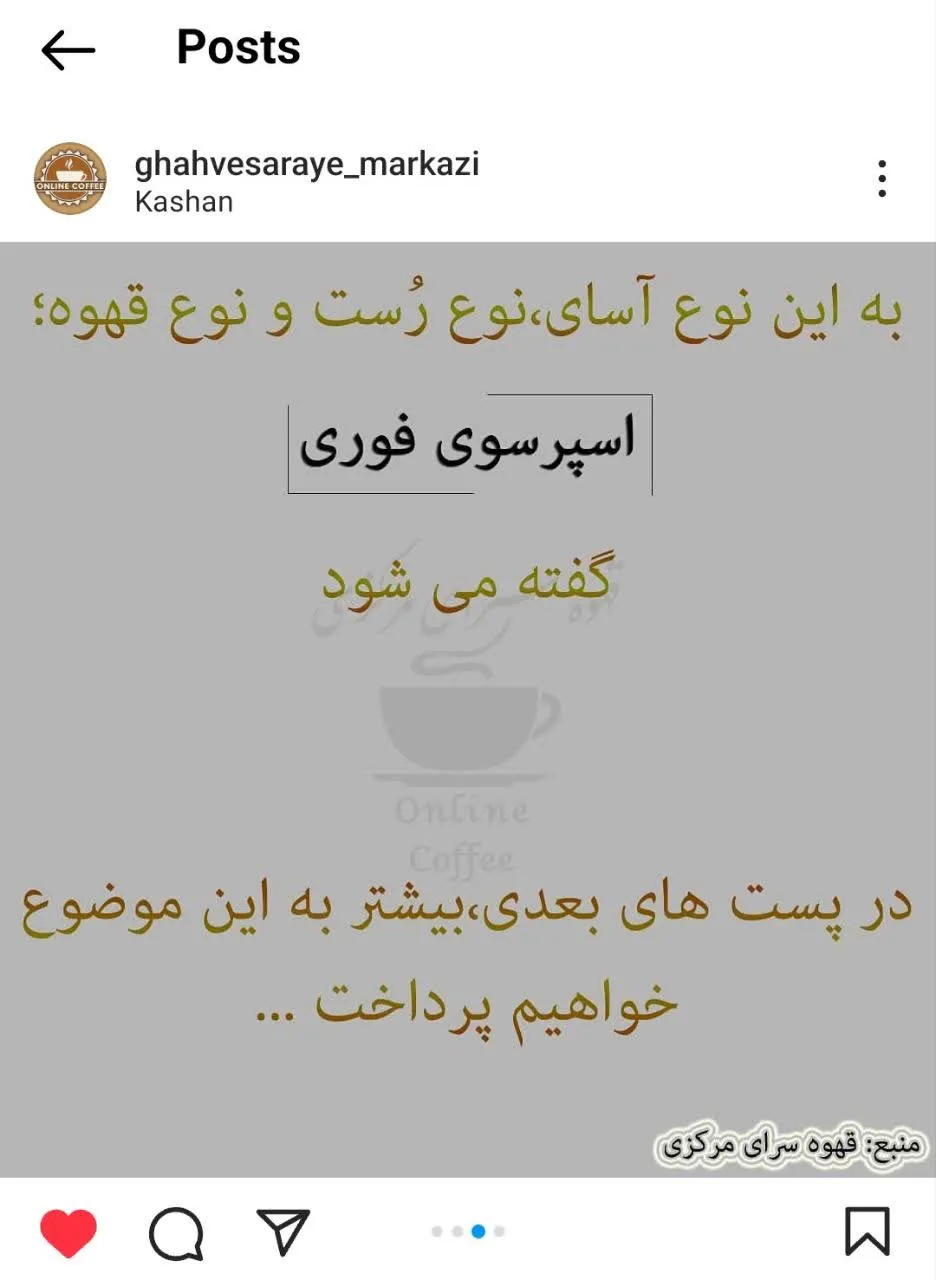View the Kashan location page
The width and height of the screenshot is (936, 1280).
[183, 202]
